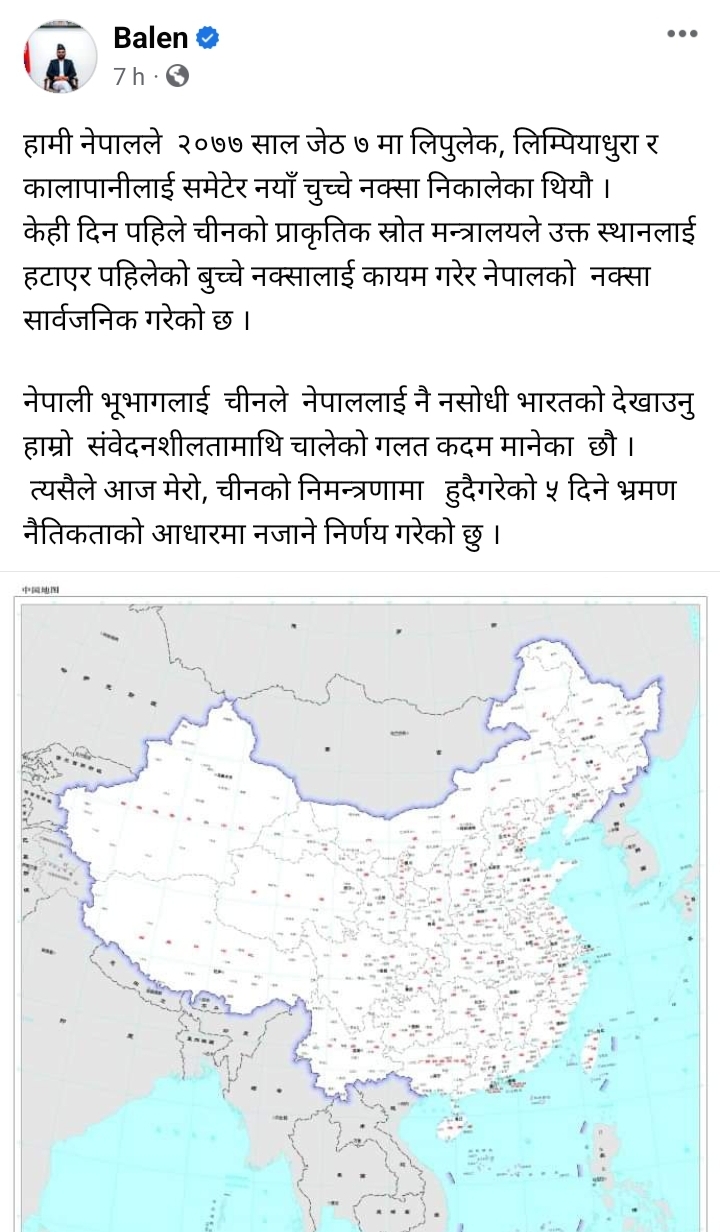
Task: Tap the 7 h post timestamp
Action: (x=129, y=76)
